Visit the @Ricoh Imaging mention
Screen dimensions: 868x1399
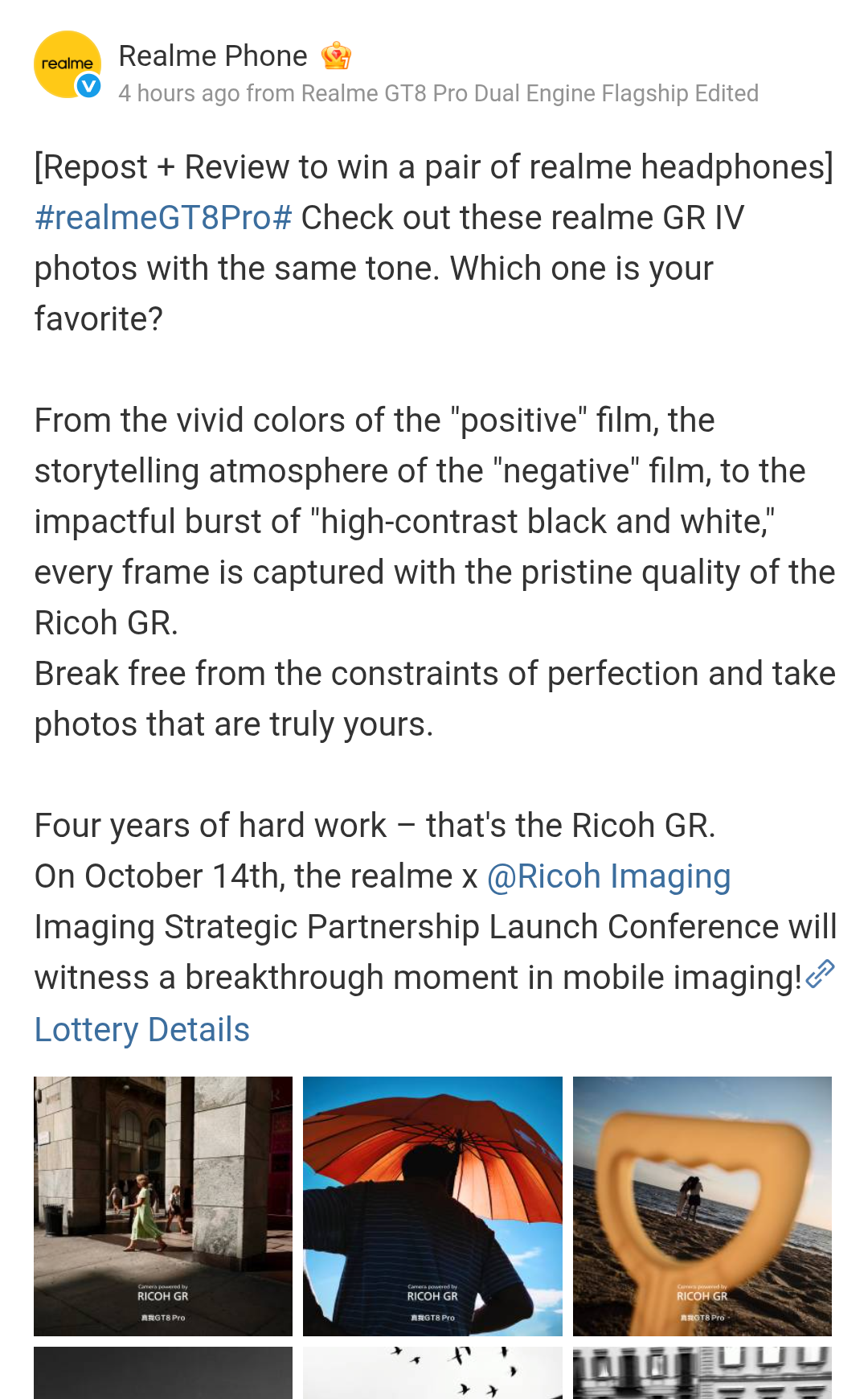[608, 876]
